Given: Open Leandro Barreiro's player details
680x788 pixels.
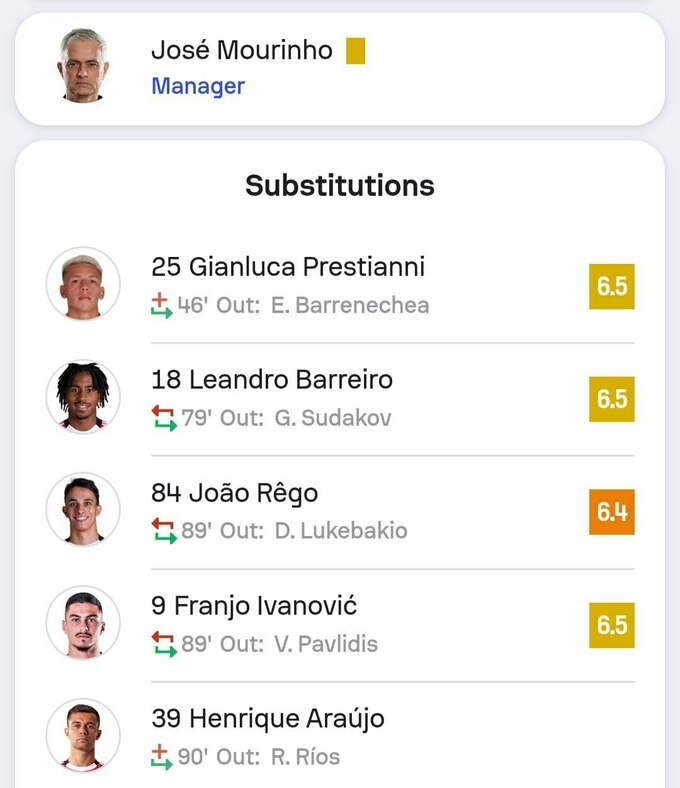Looking at the screenshot, I should tap(271, 380).
